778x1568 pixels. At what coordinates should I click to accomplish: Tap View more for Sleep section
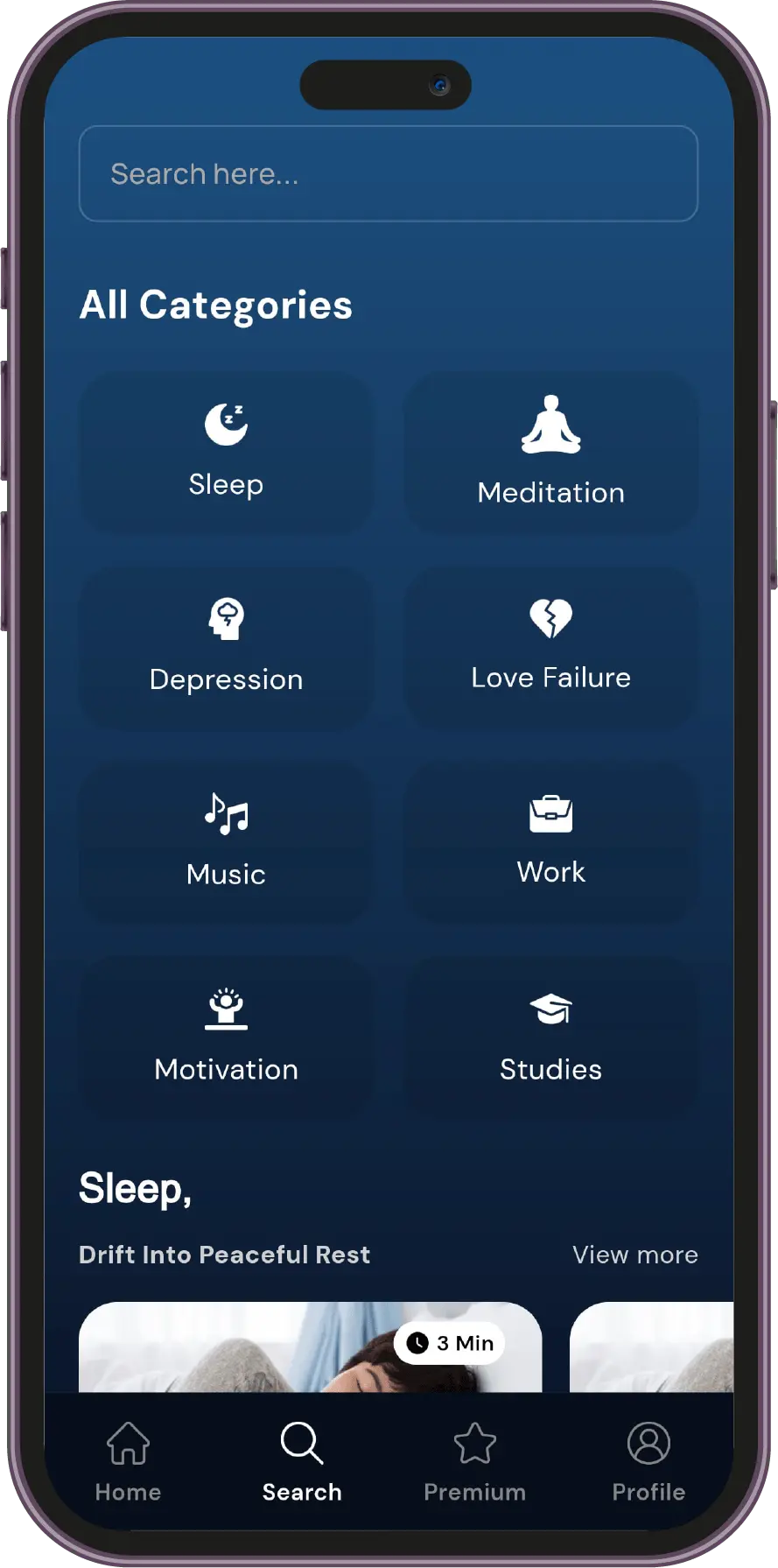coord(634,1255)
